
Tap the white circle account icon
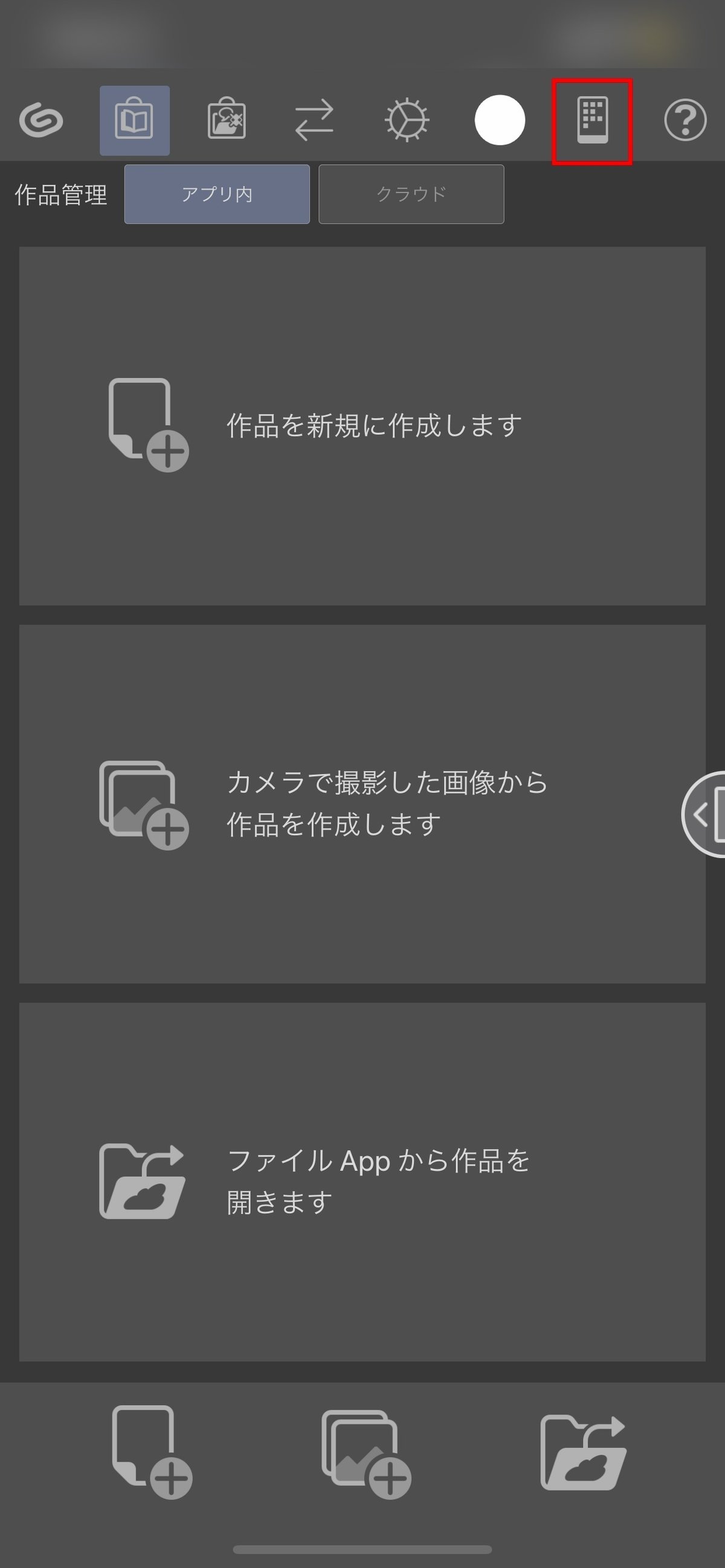(500, 120)
